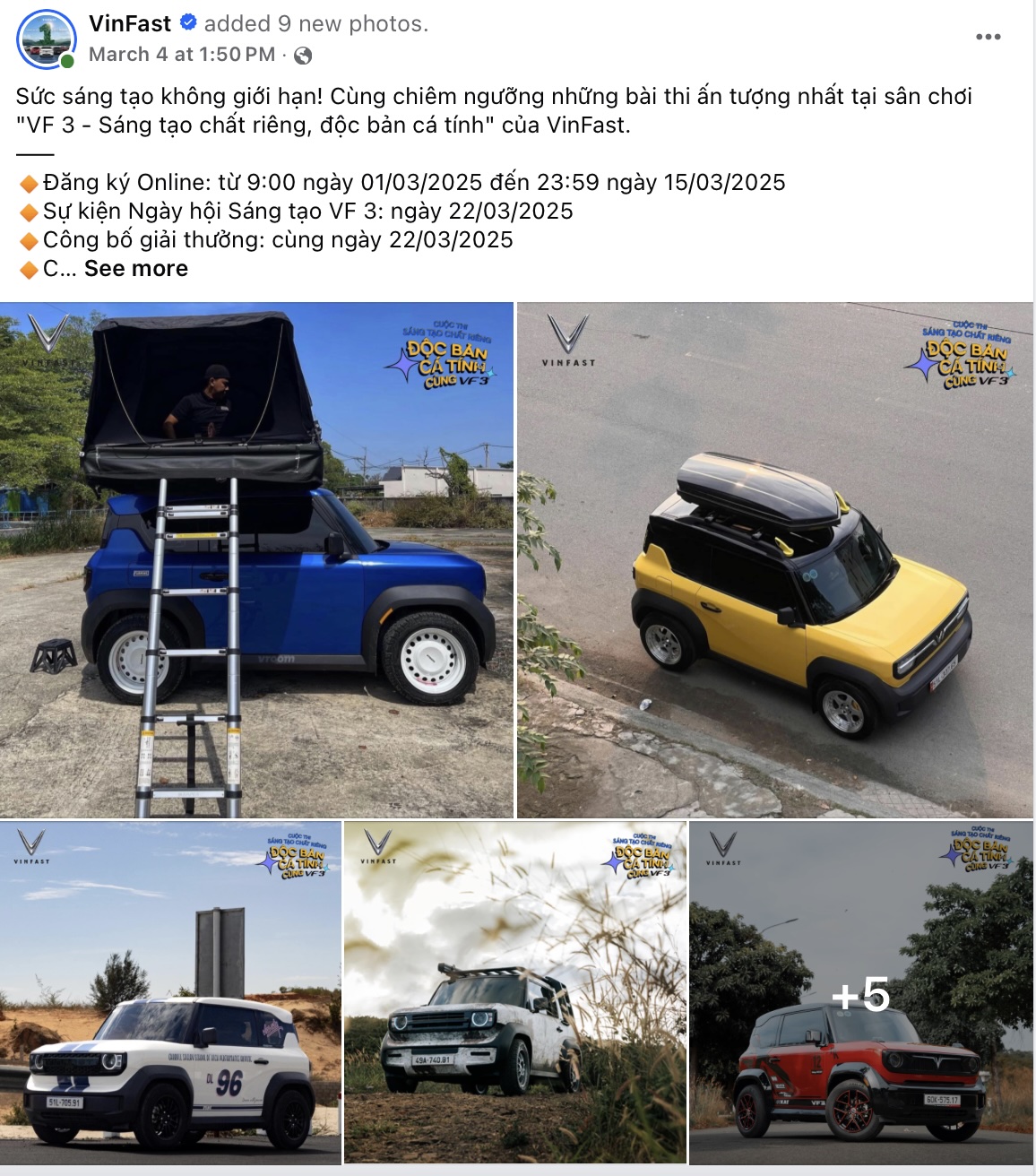Open the blue VF 3 rooftop tent photo
The width and height of the screenshot is (1036, 1176).
pyautogui.click(x=256, y=560)
